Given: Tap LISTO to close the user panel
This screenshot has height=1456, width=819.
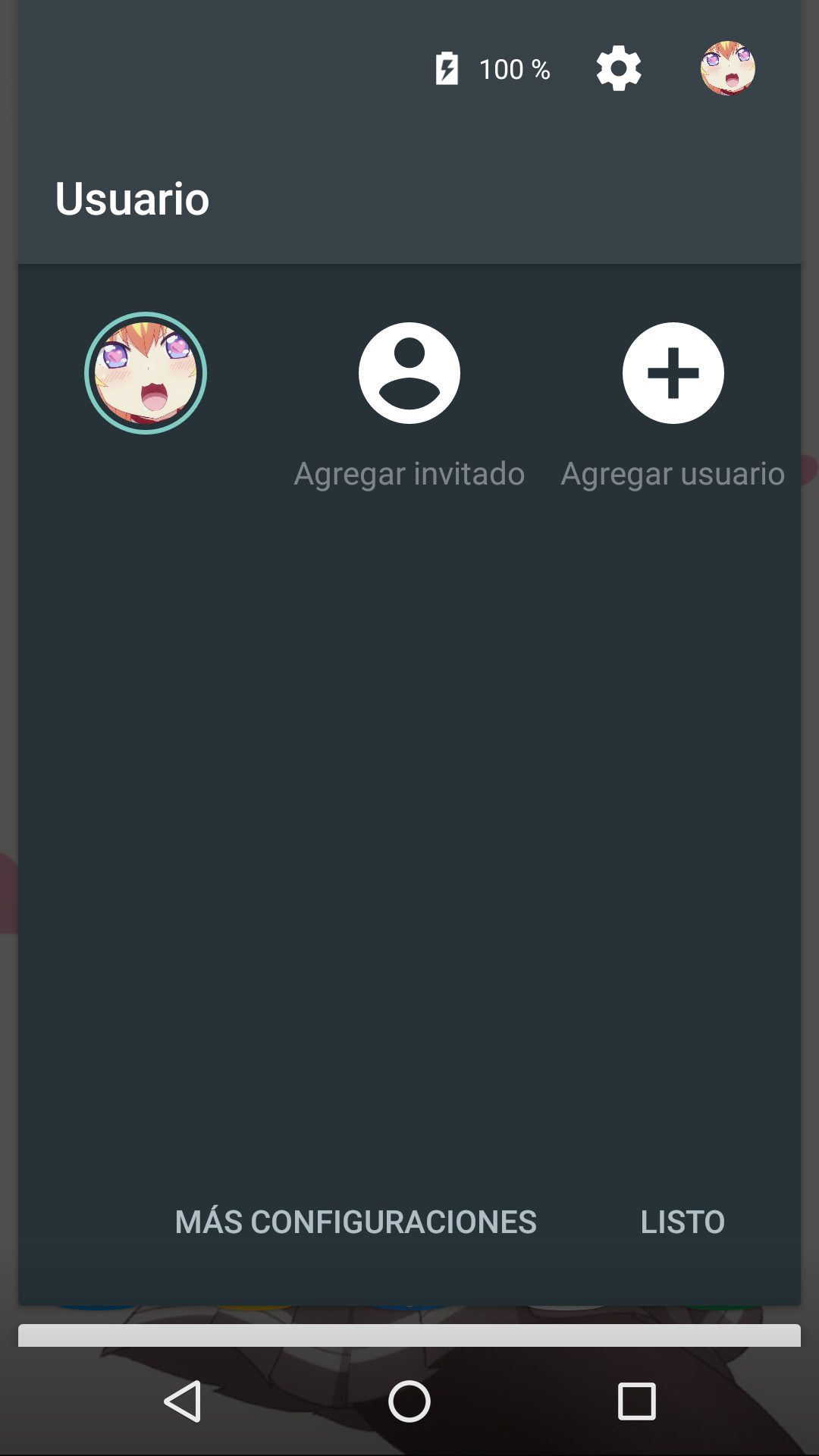Looking at the screenshot, I should click(682, 1222).
